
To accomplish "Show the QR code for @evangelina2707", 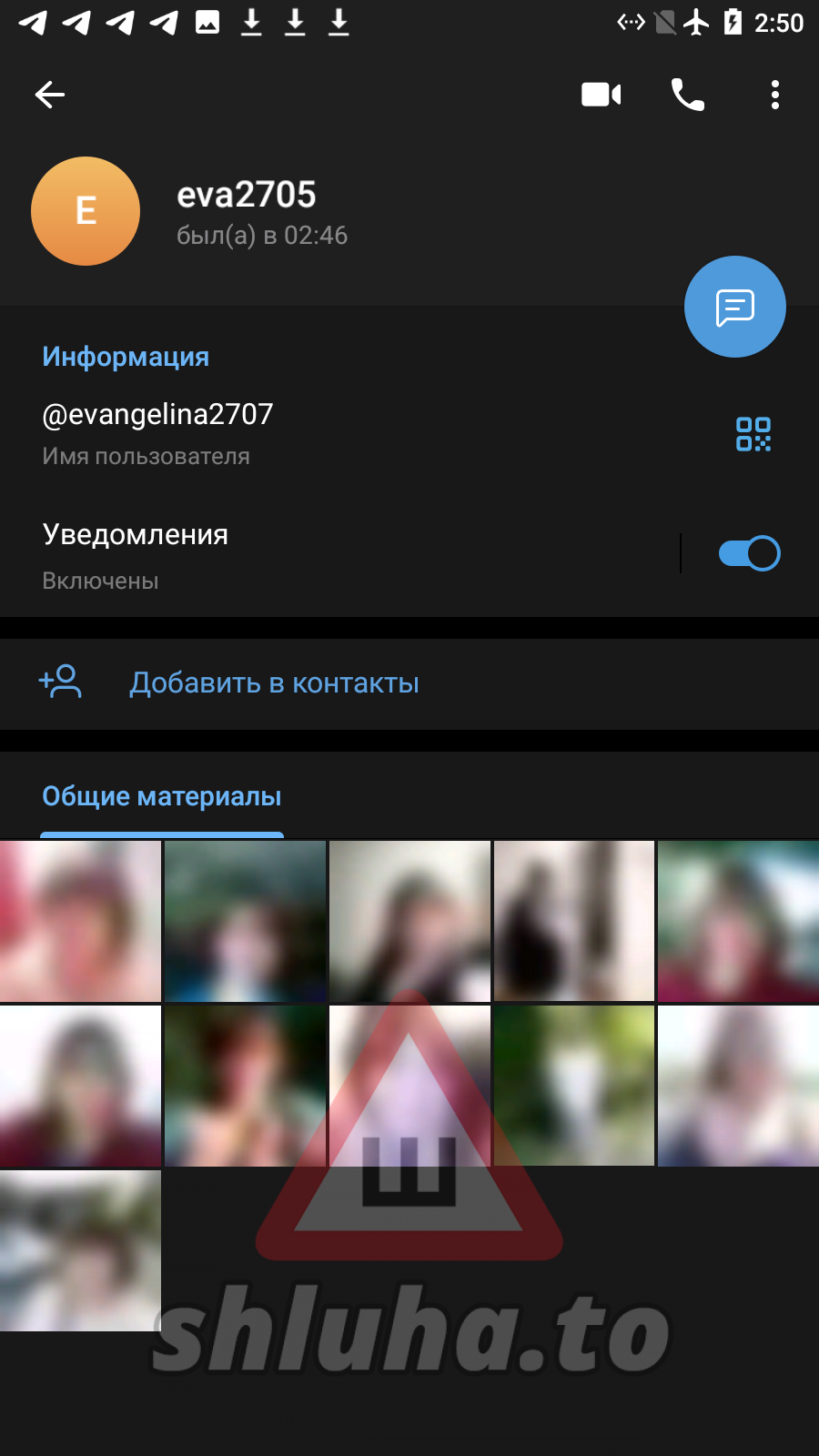I will point(753,434).
